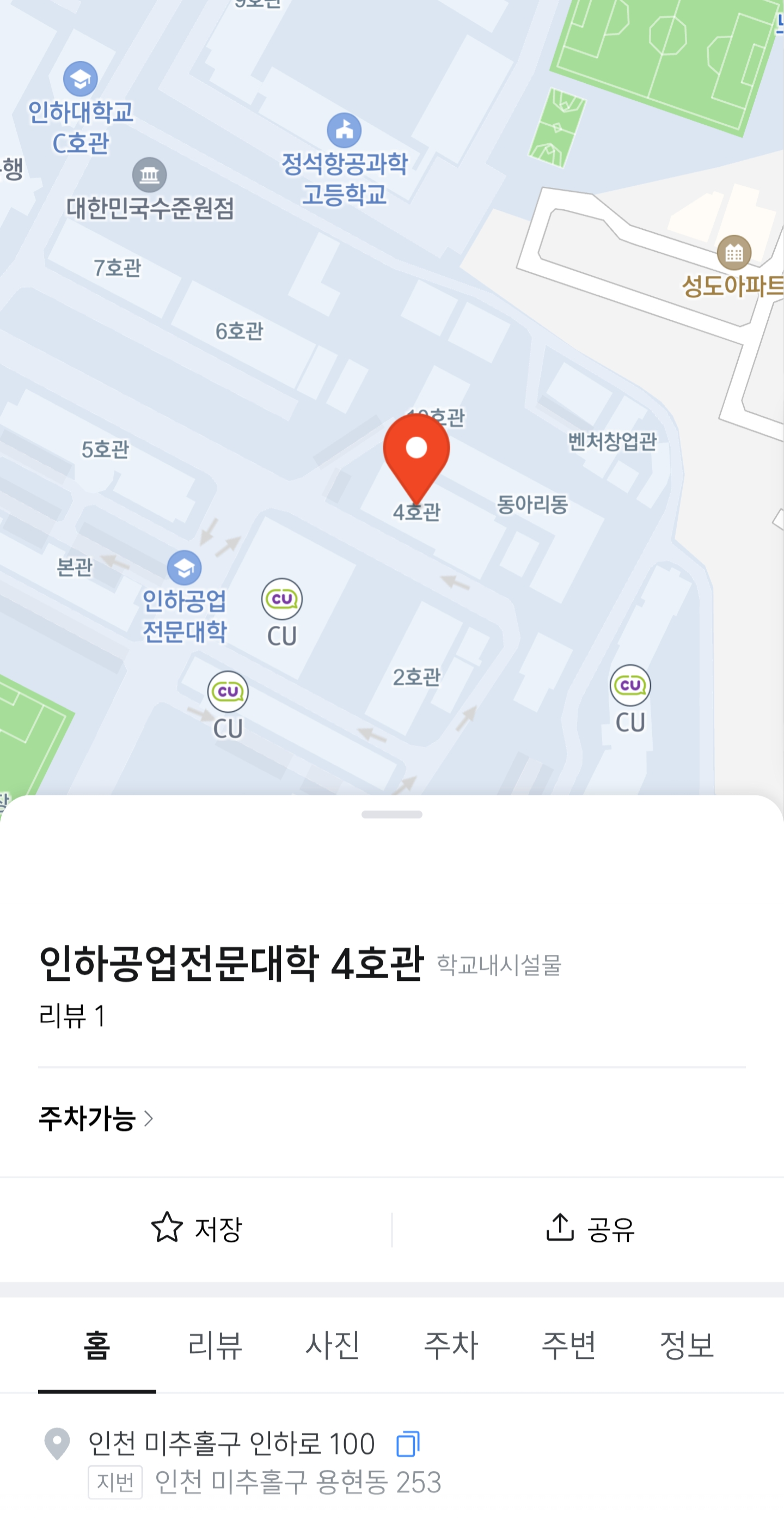View the 정보 tab

click(686, 1345)
